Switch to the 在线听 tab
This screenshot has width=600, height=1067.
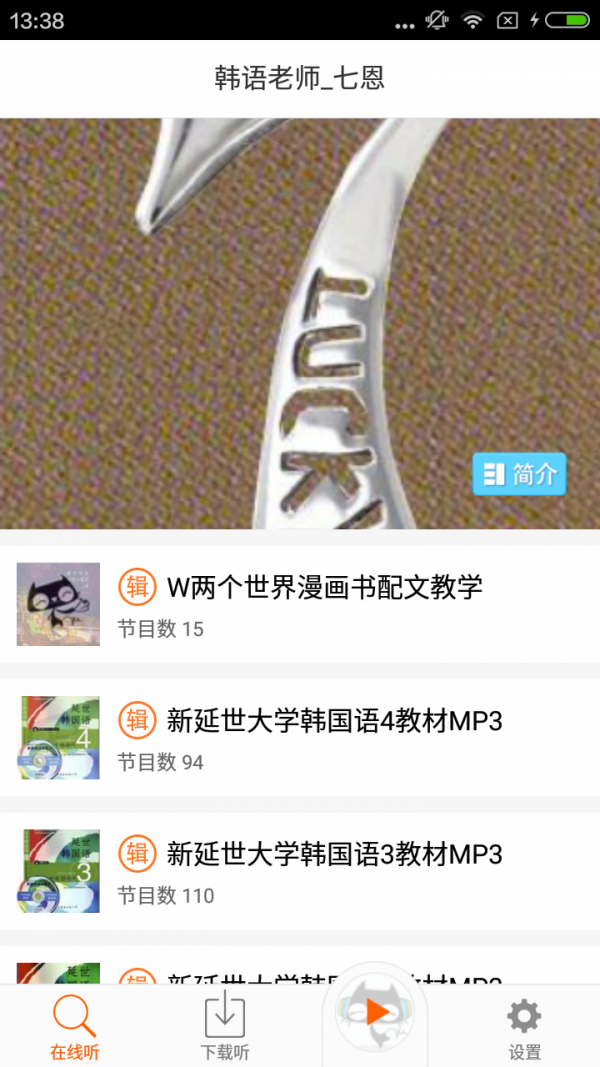75,1026
